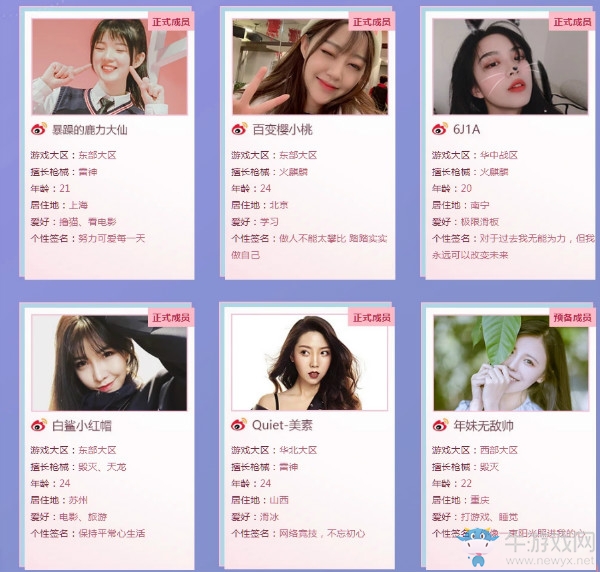The width and height of the screenshot is (600, 572).
Task: Visit 百变樱小桃's Weibo page
Action: 240,130
